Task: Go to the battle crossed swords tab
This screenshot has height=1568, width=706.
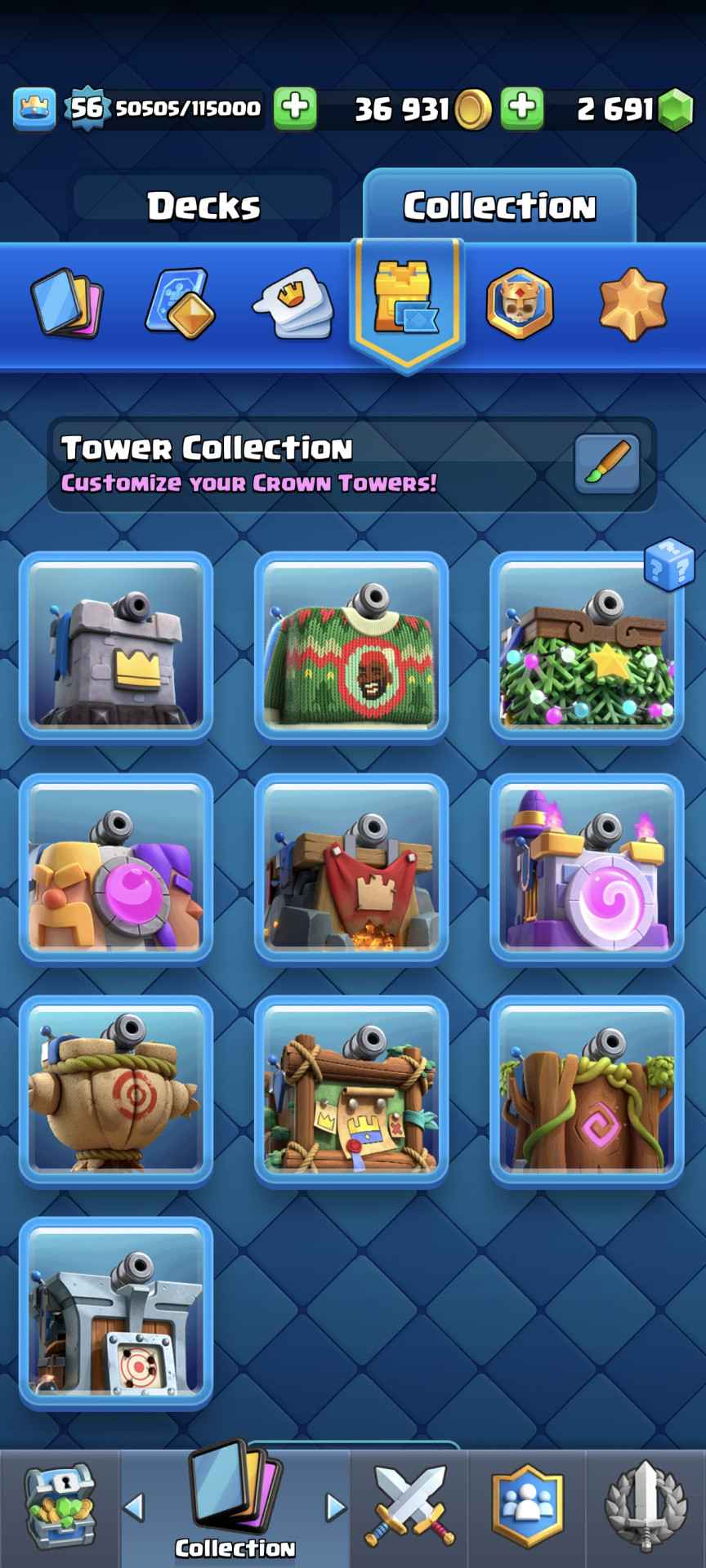Action: pos(411,1508)
